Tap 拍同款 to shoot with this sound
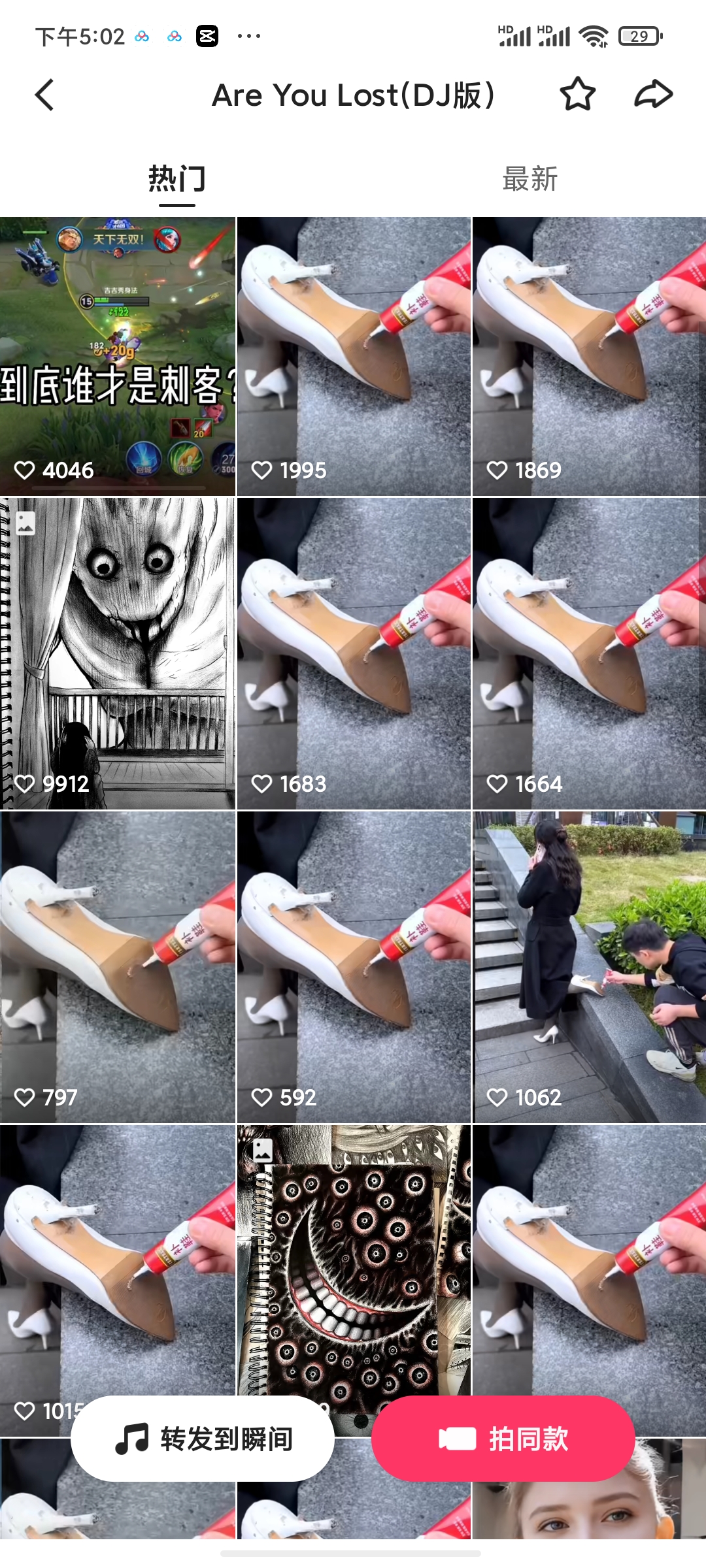Viewport: 706px width, 1568px height. [x=503, y=1439]
